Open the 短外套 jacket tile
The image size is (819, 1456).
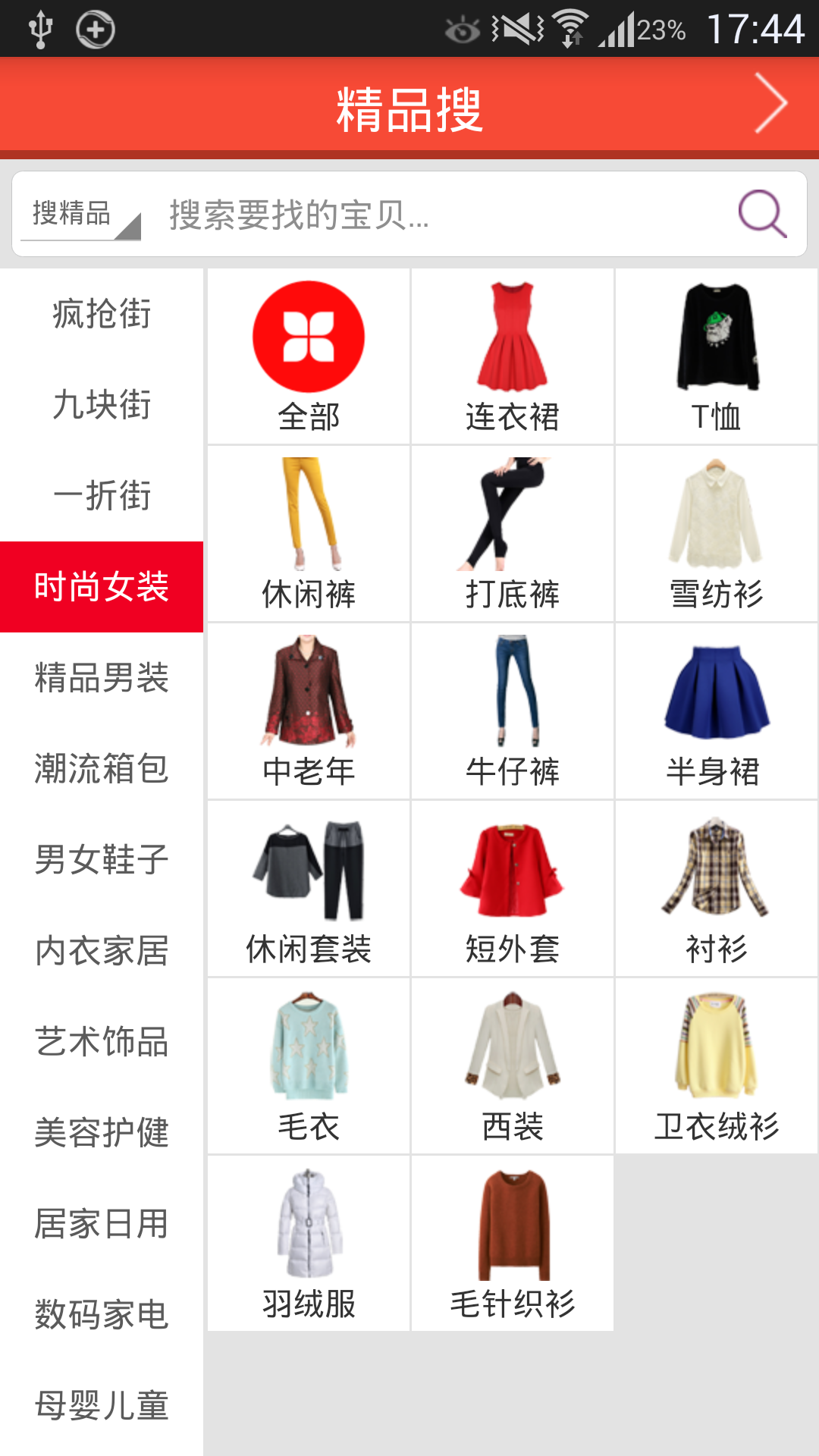513,889
